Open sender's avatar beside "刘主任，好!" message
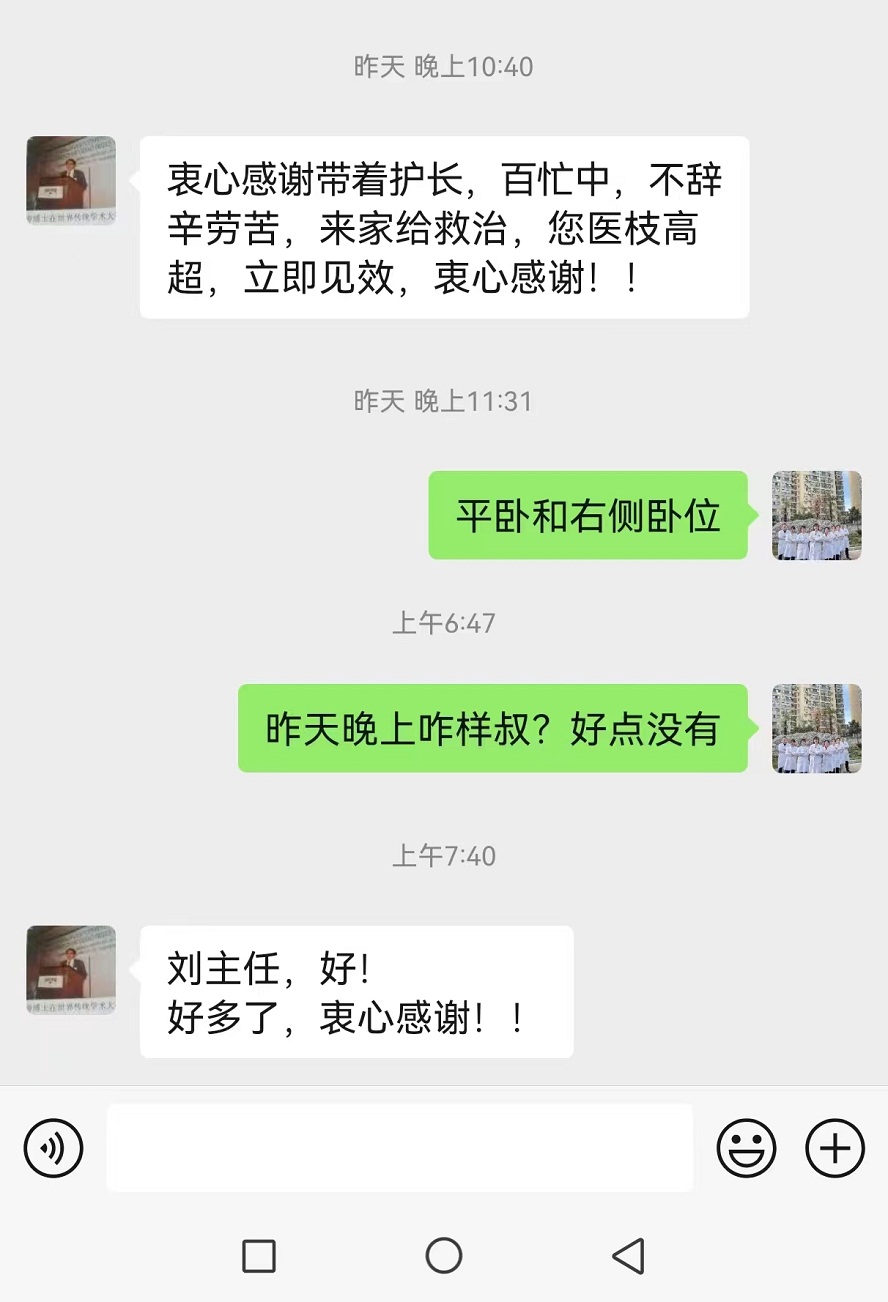 tap(71, 970)
